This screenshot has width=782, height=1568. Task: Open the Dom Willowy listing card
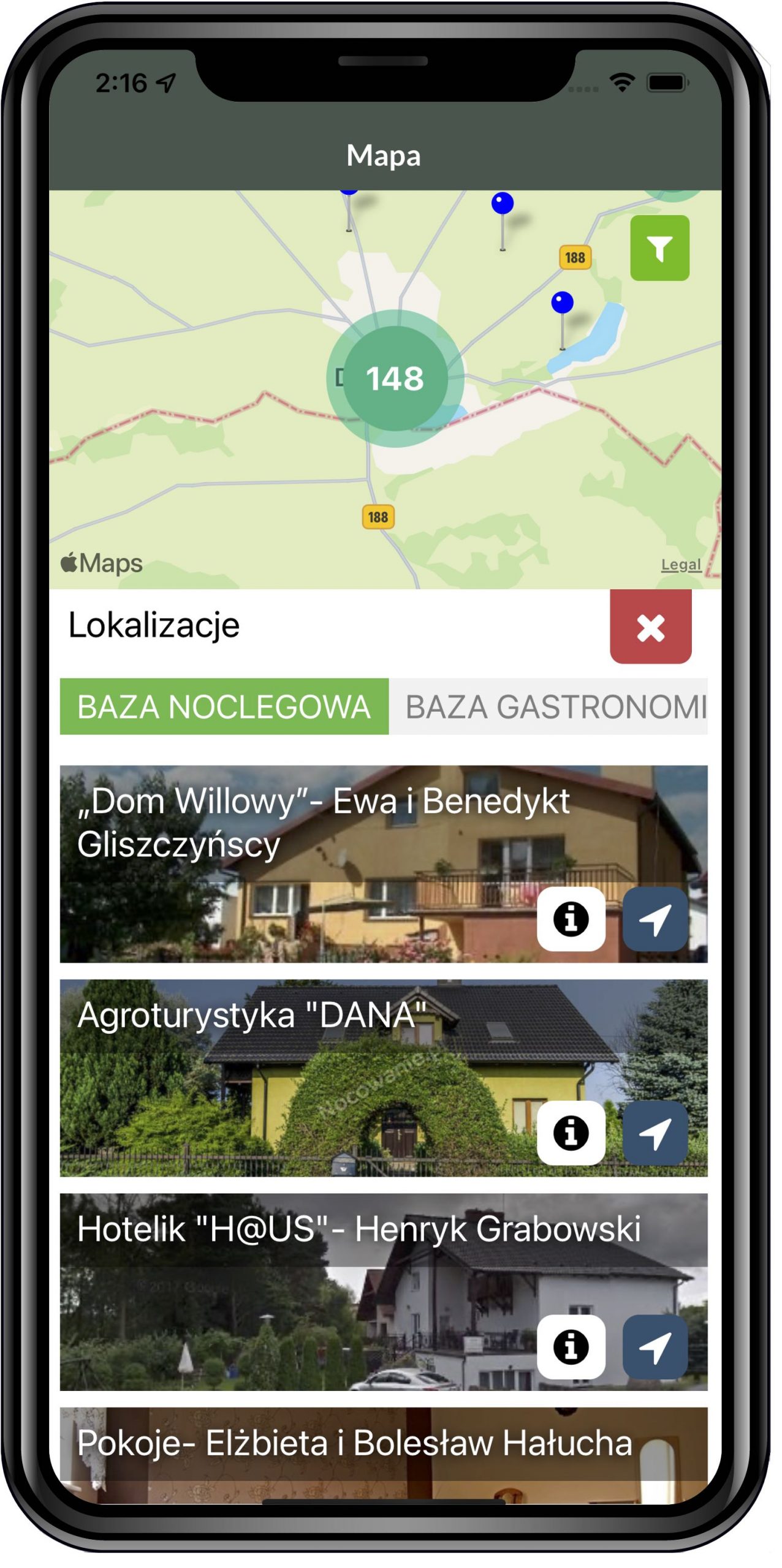384,864
